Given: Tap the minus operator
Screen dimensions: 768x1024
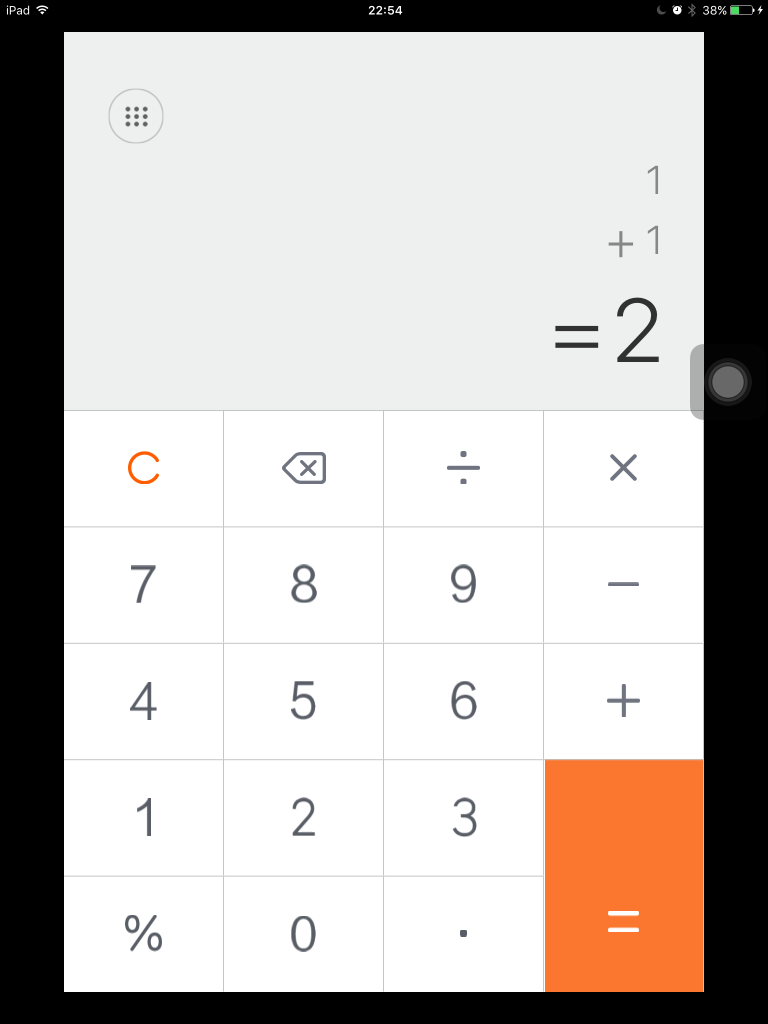Looking at the screenshot, I should click(623, 585).
